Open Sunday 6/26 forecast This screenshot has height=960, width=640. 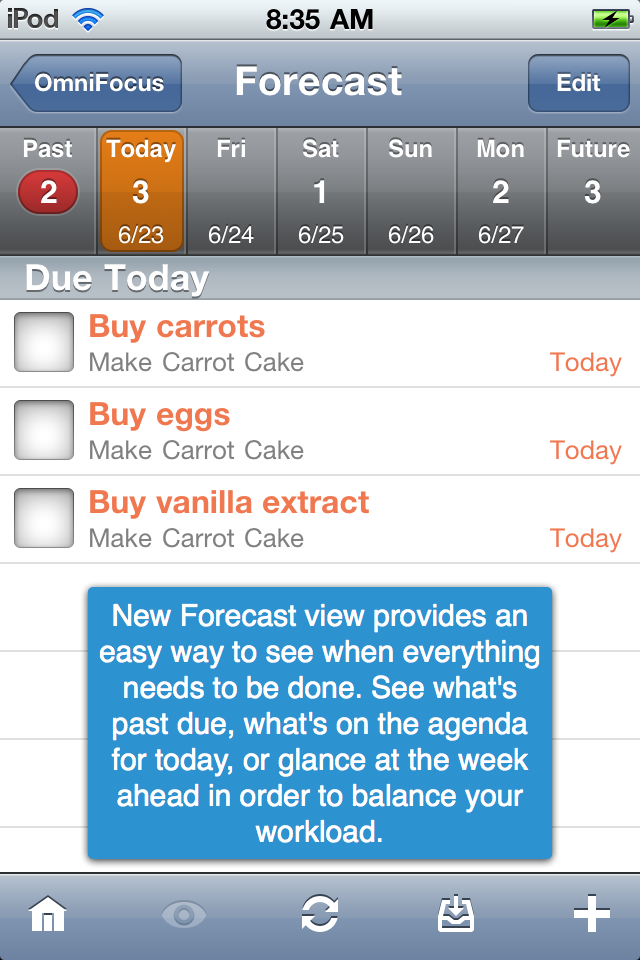[410, 190]
